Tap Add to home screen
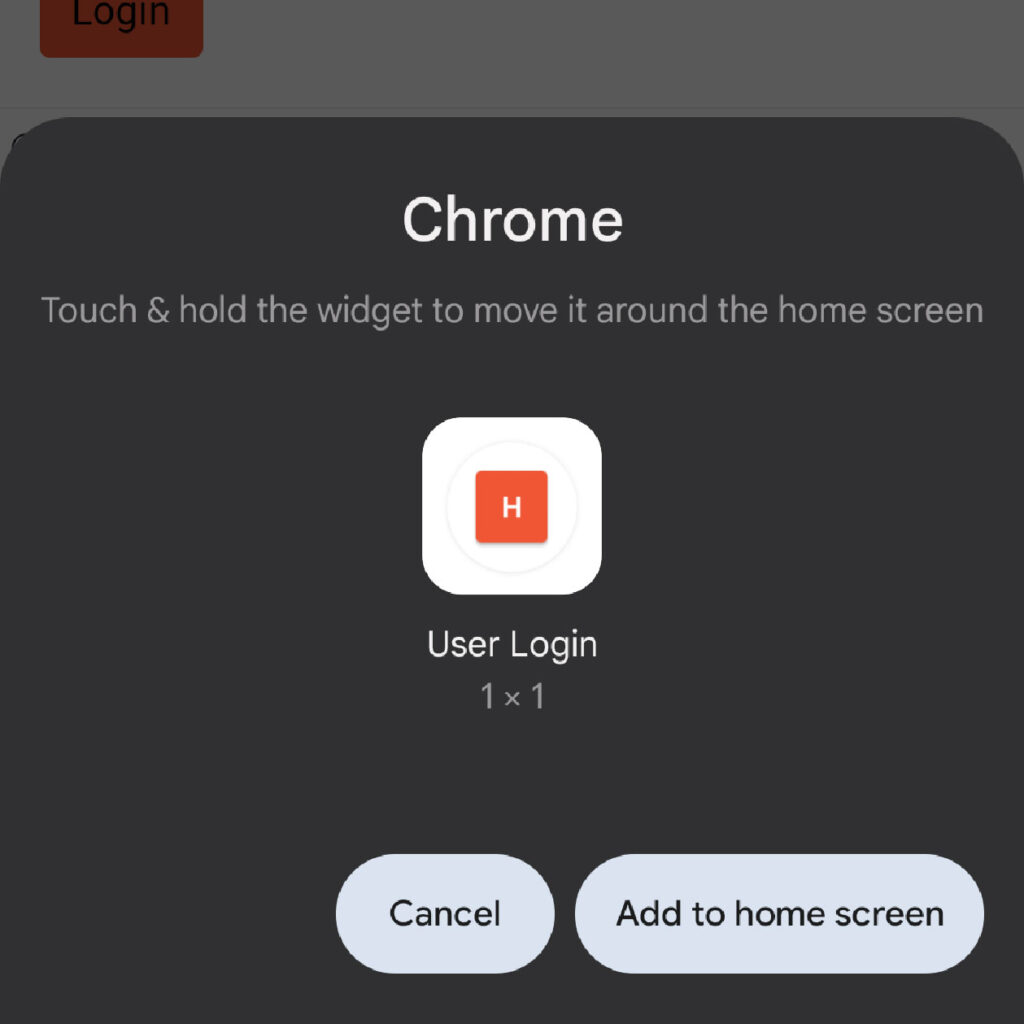Viewport: 1024px width, 1024px height. (779, 913)
